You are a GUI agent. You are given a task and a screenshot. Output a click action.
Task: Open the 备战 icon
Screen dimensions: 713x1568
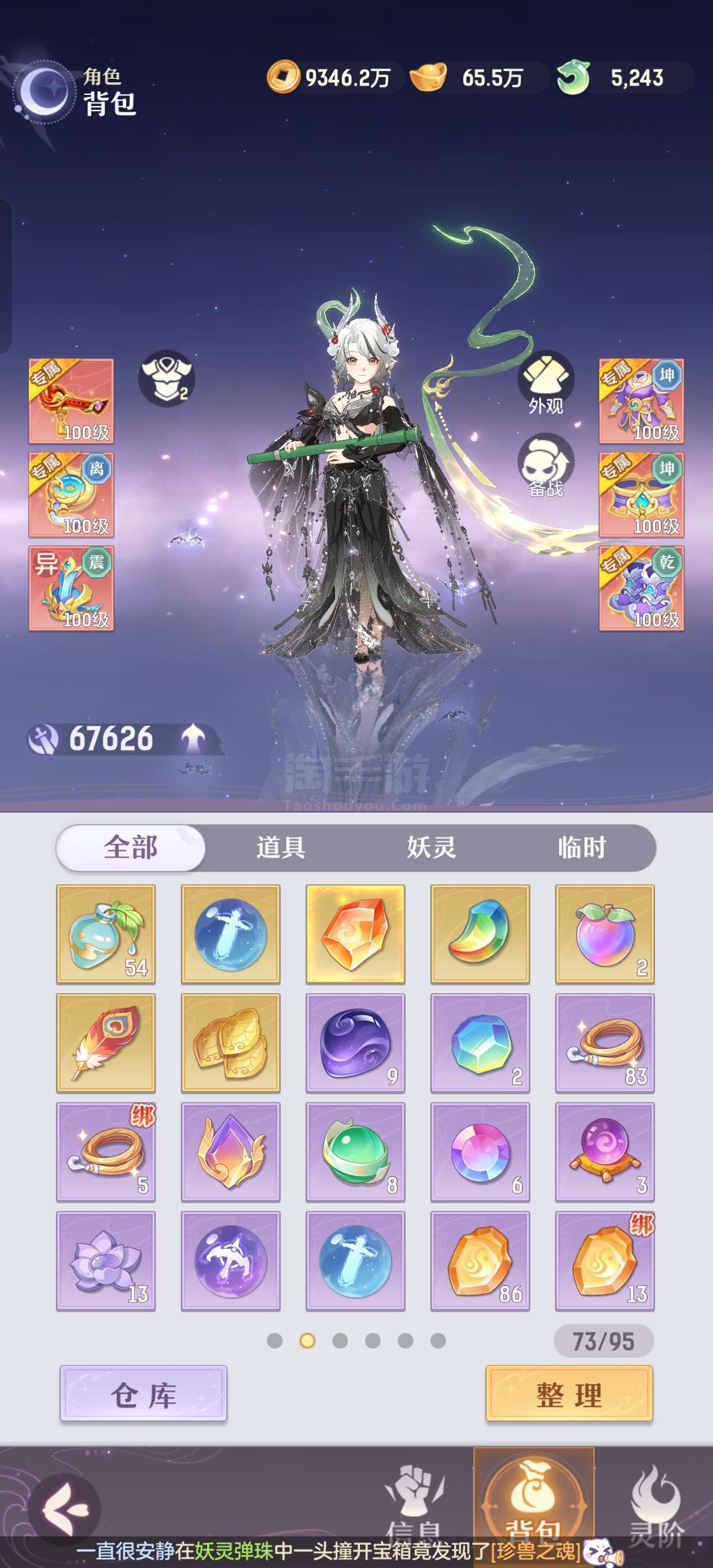[545, 465]
